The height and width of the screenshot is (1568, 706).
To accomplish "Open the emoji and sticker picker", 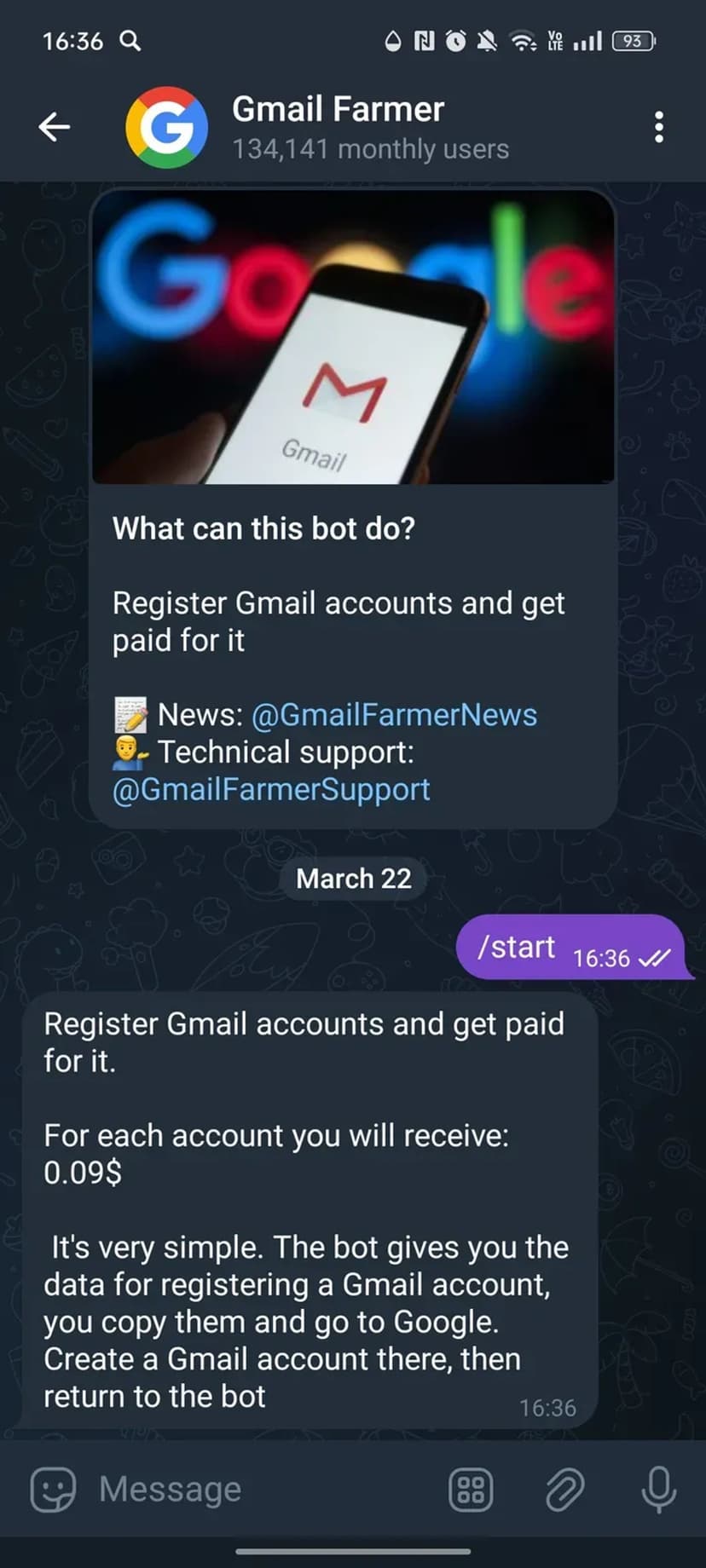I will tap(53, 1490).
